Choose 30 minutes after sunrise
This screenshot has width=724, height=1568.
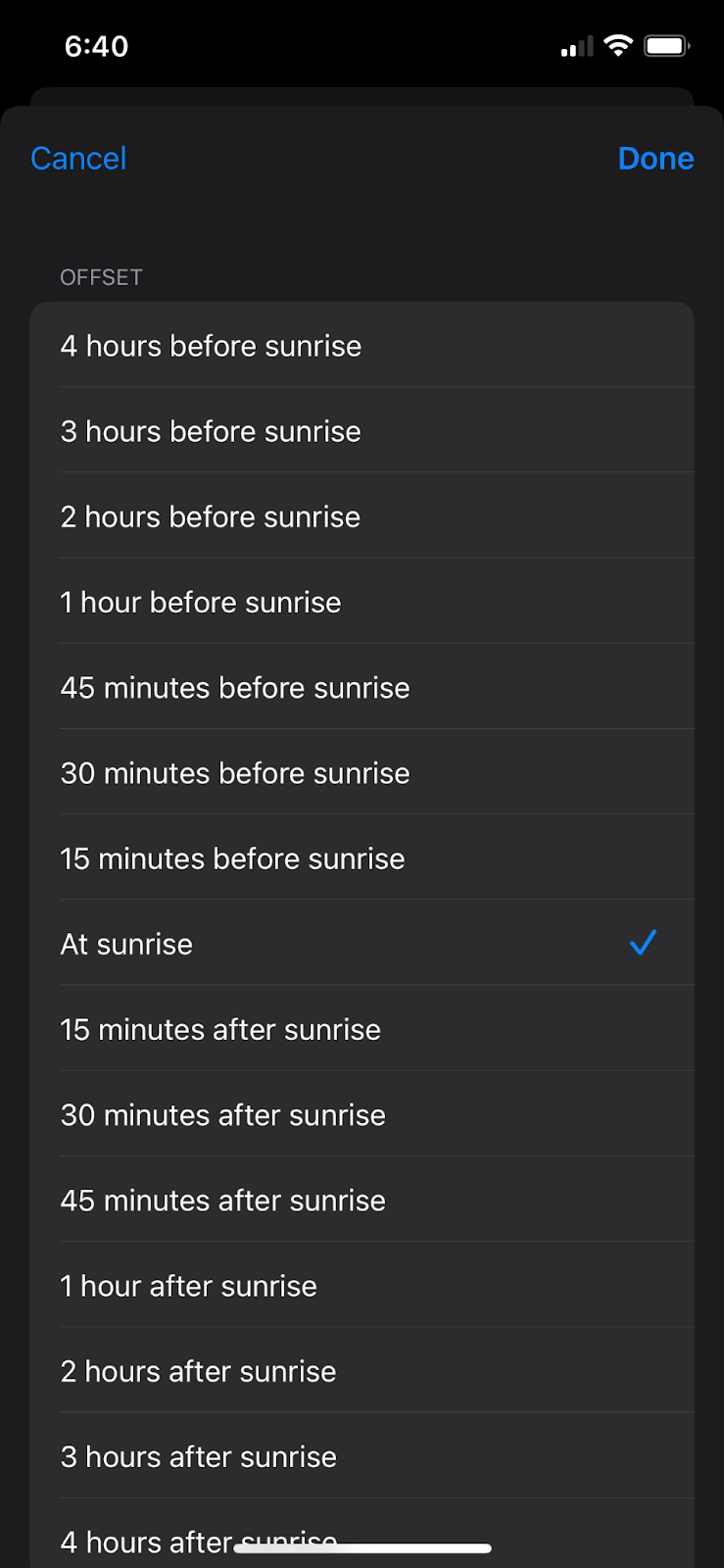tap(223, 1115)
